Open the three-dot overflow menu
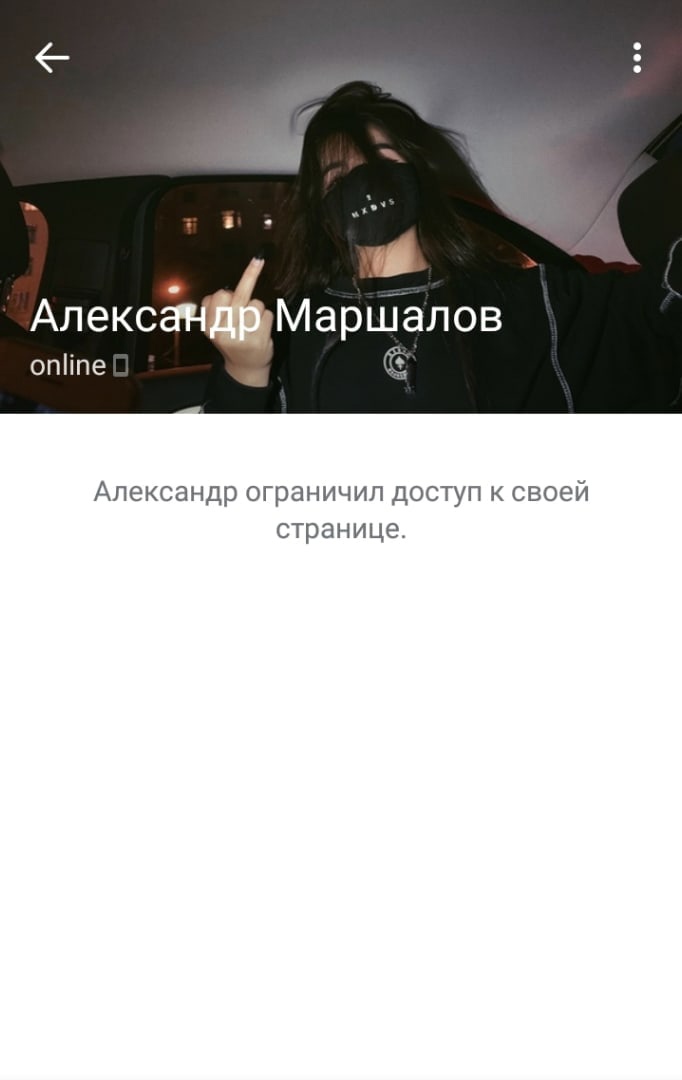 [637, 58]
